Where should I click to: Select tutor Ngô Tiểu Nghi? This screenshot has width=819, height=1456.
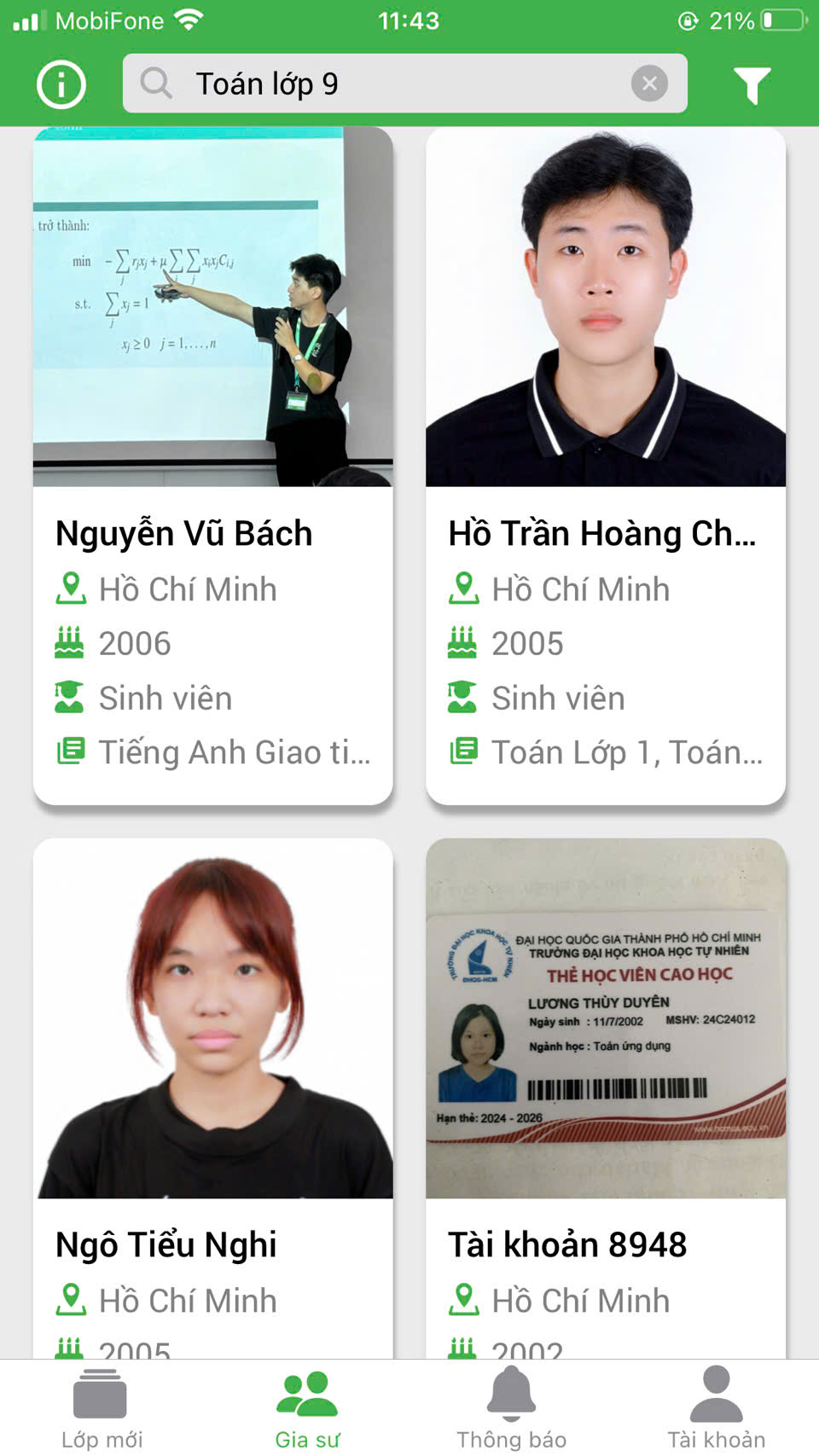click(212, 1100)
